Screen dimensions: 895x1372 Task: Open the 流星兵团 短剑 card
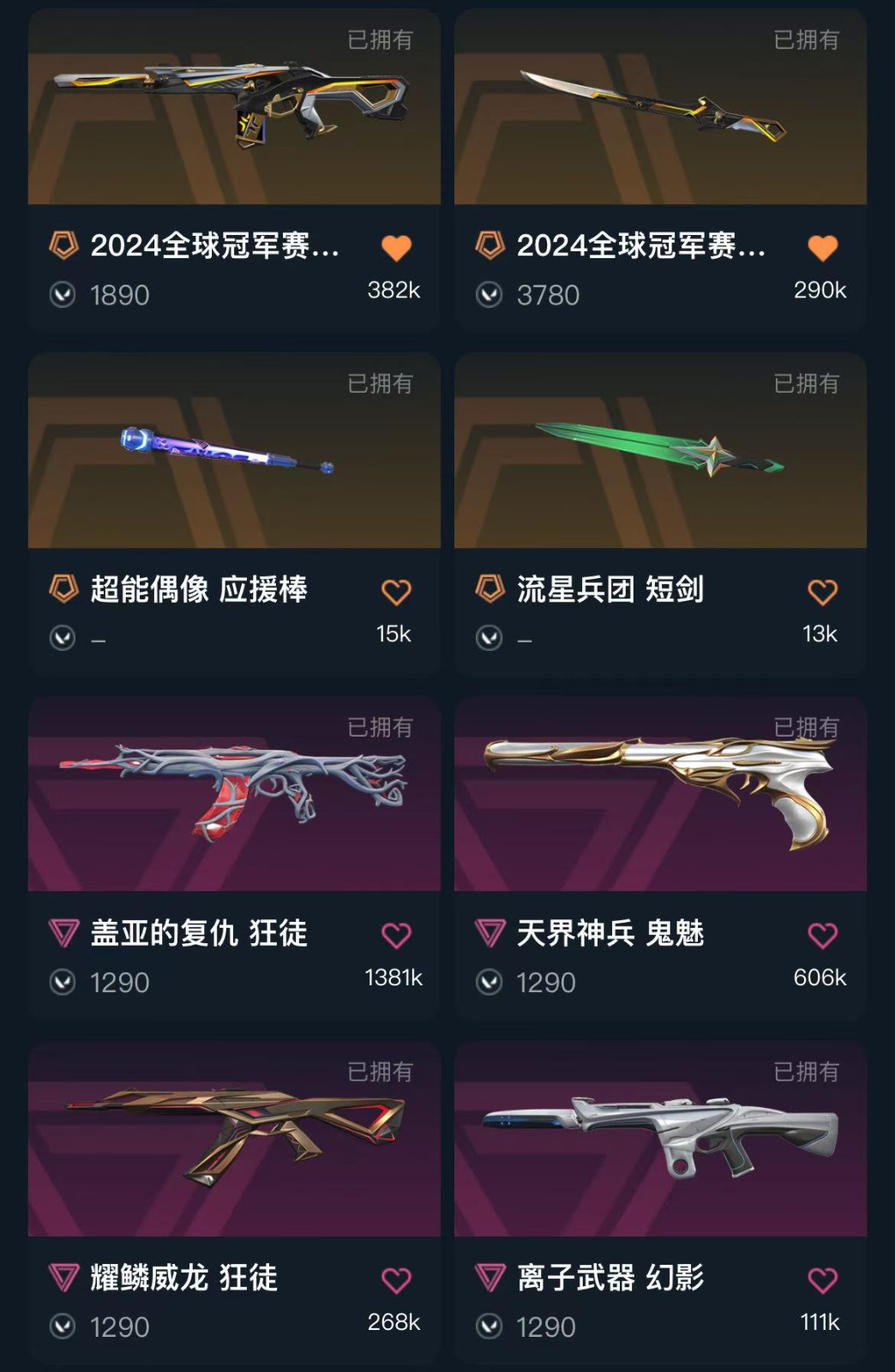coord(660,514)
